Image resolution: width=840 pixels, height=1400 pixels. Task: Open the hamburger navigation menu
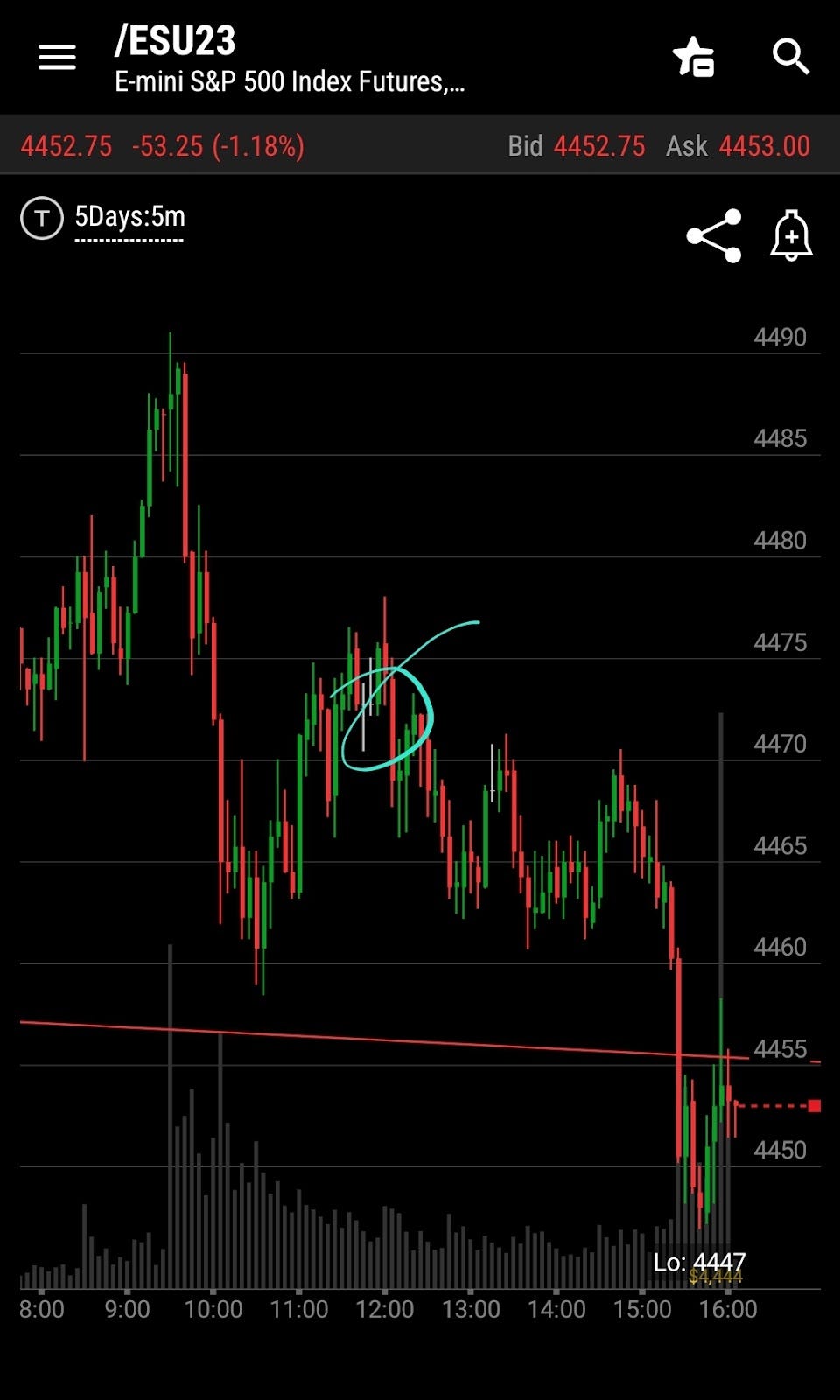57,59
